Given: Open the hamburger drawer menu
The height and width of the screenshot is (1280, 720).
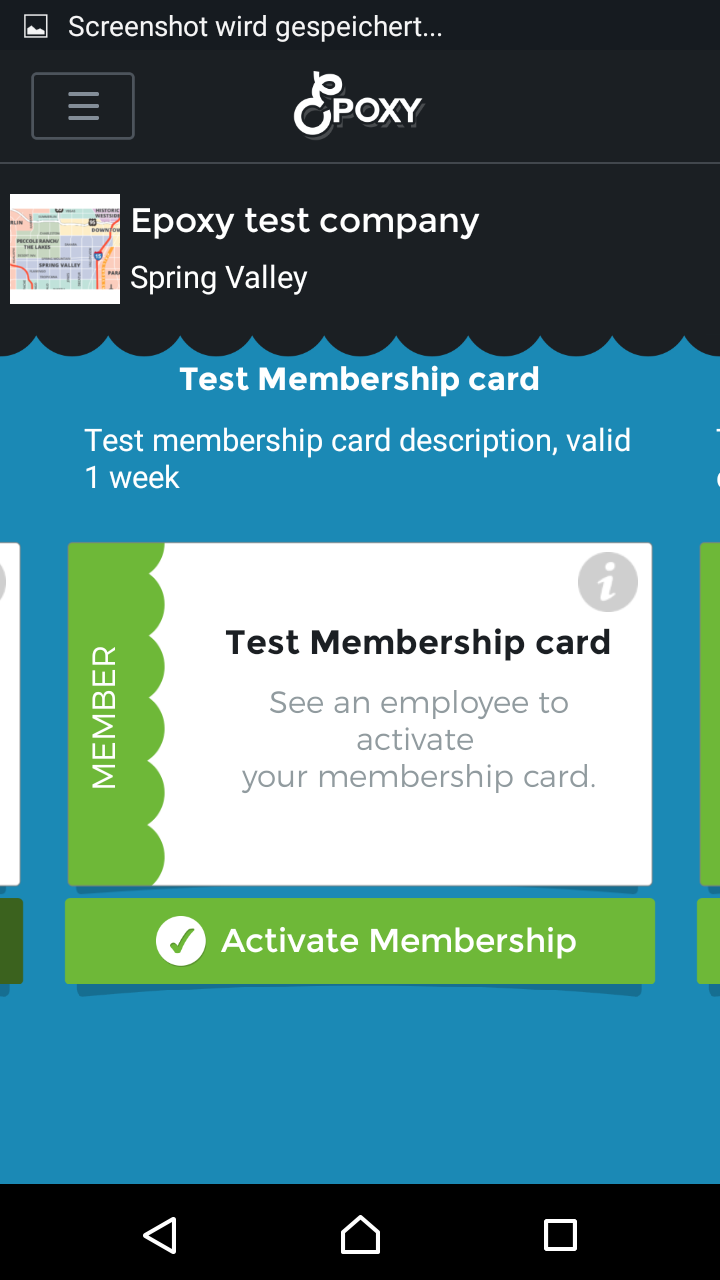Looking at the screenshot, I should [x=83, y=106].
